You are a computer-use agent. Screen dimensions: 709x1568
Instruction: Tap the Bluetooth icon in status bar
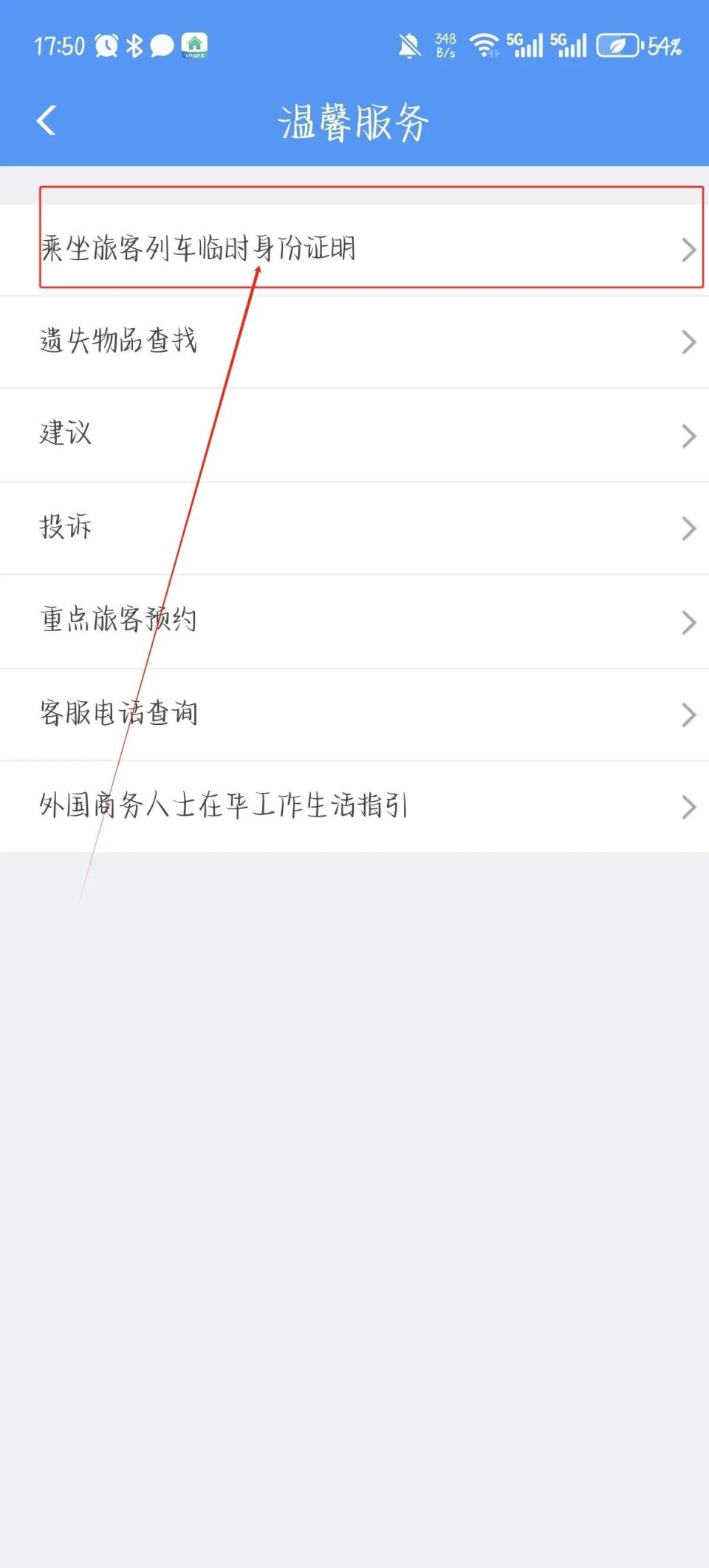click(134, 45)
